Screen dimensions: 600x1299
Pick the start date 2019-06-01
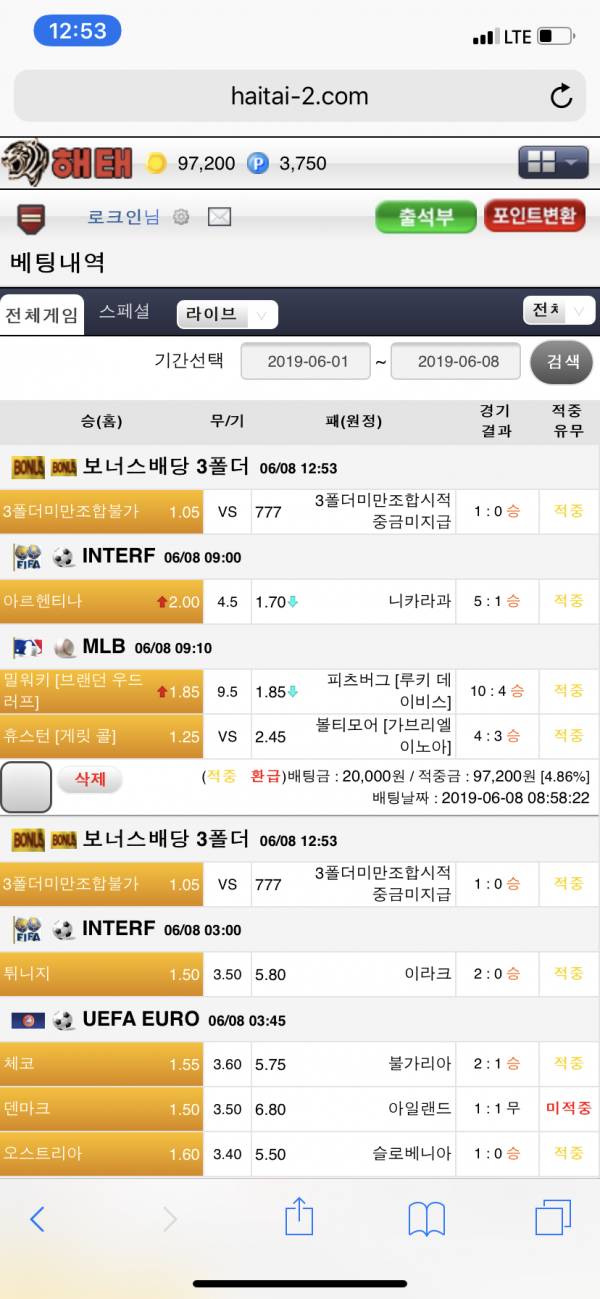coord(308,361)
